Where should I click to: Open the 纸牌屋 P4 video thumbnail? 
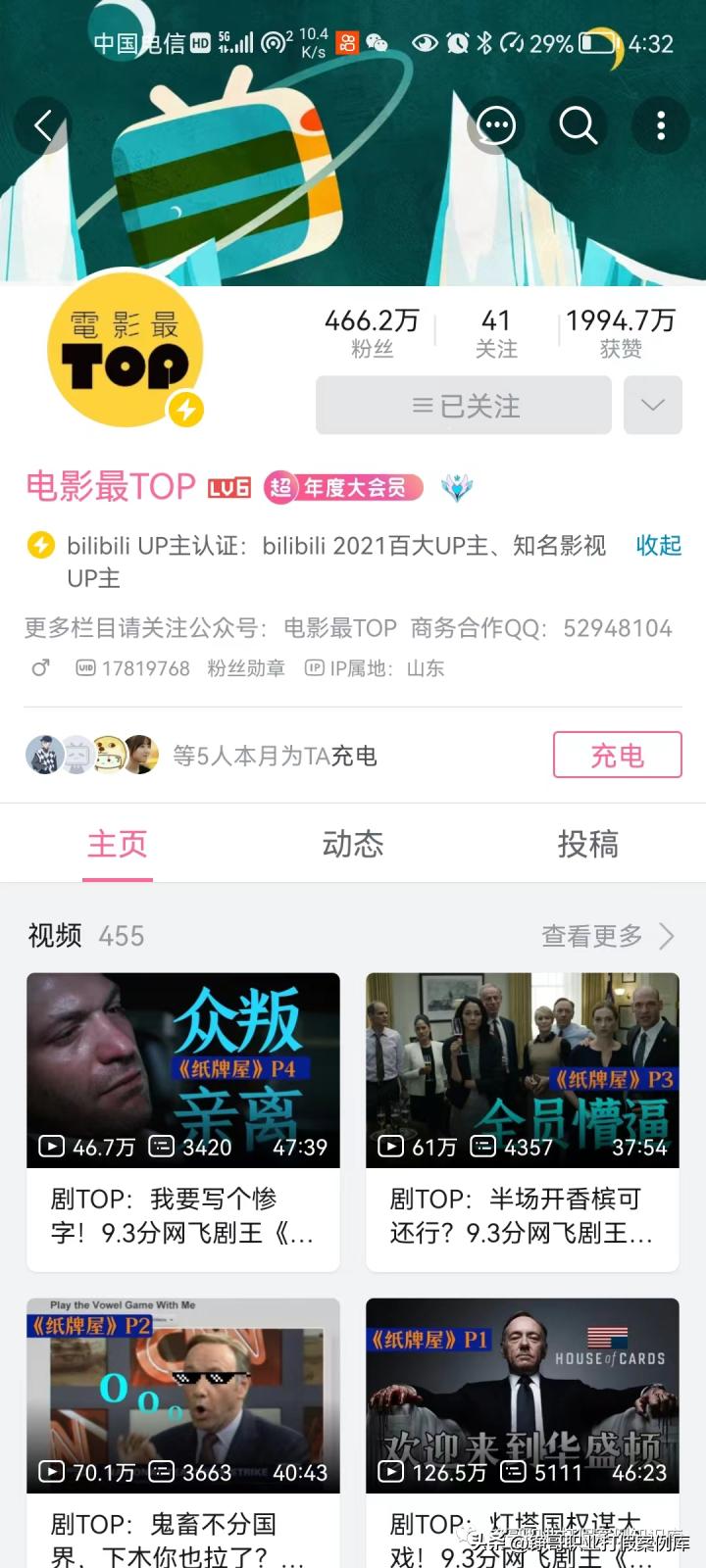pyautogui.click(x=182, y=1070)
